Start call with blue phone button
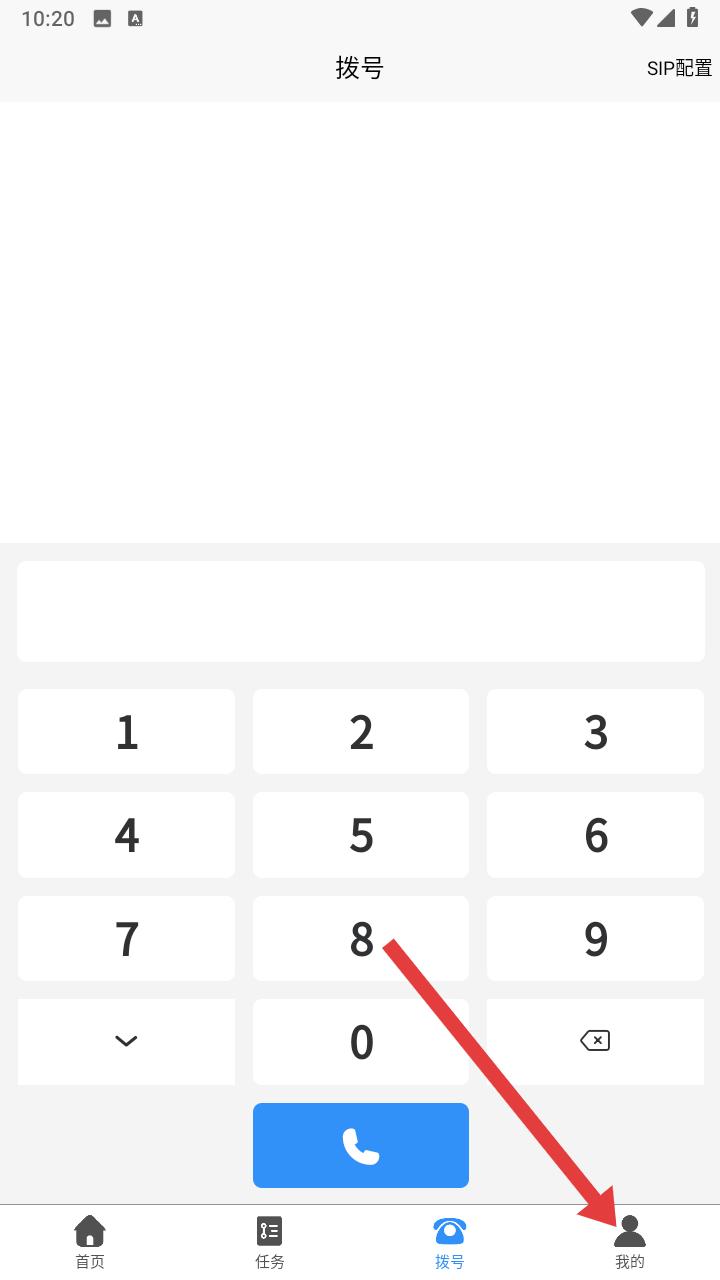This screenshot has width=720, height=1280. pos(361,1146)
